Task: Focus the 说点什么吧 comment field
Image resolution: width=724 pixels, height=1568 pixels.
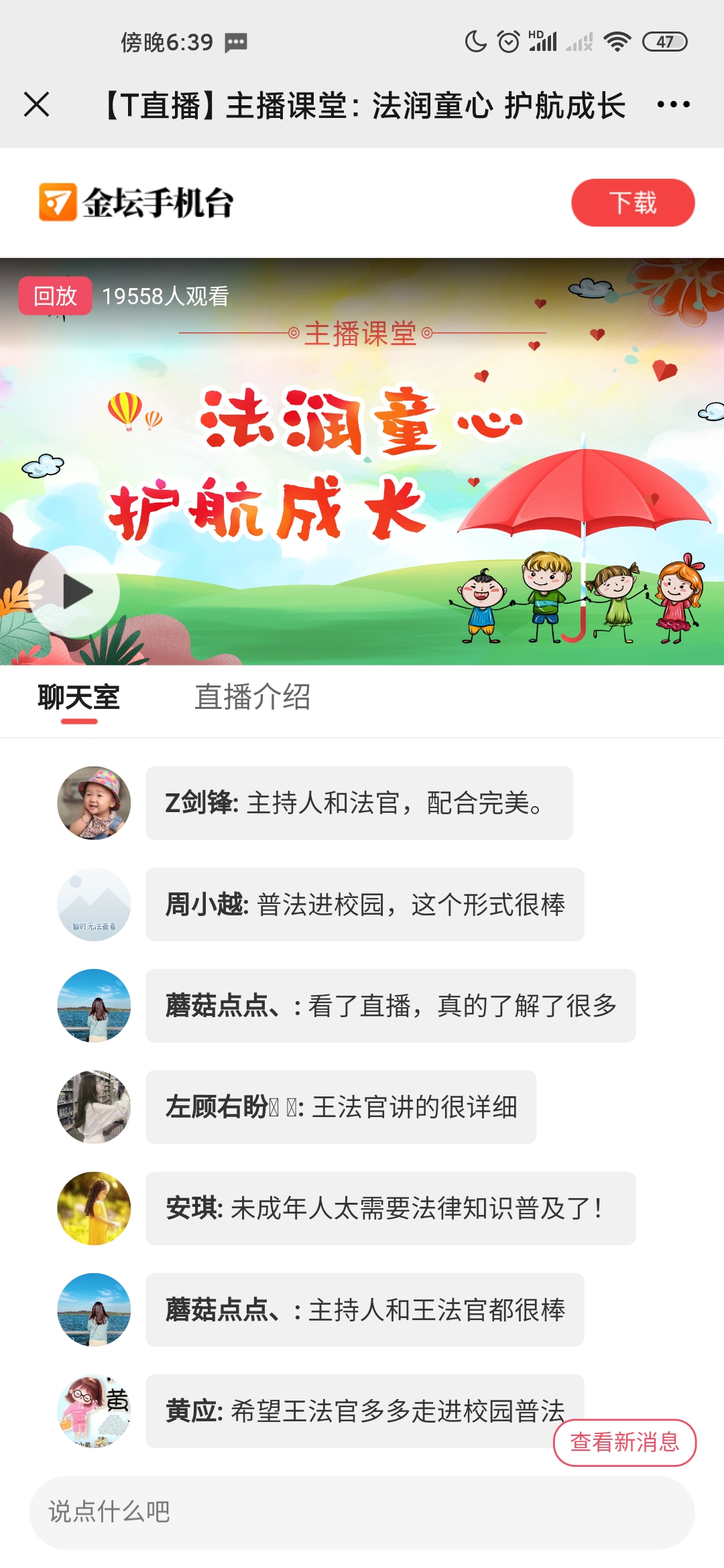Action: [x=362, y=1512]
